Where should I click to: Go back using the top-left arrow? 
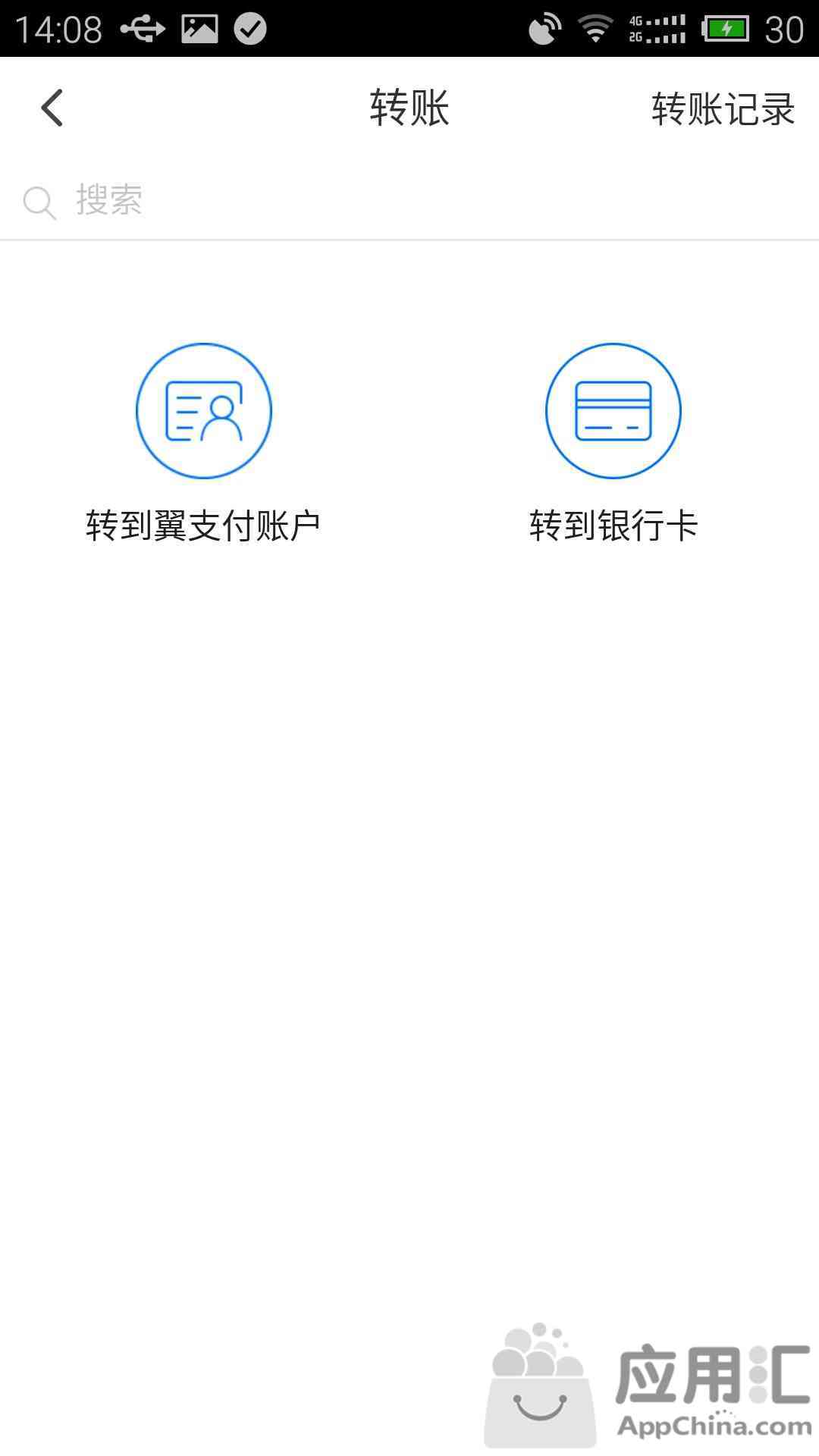tap(52, 108)
